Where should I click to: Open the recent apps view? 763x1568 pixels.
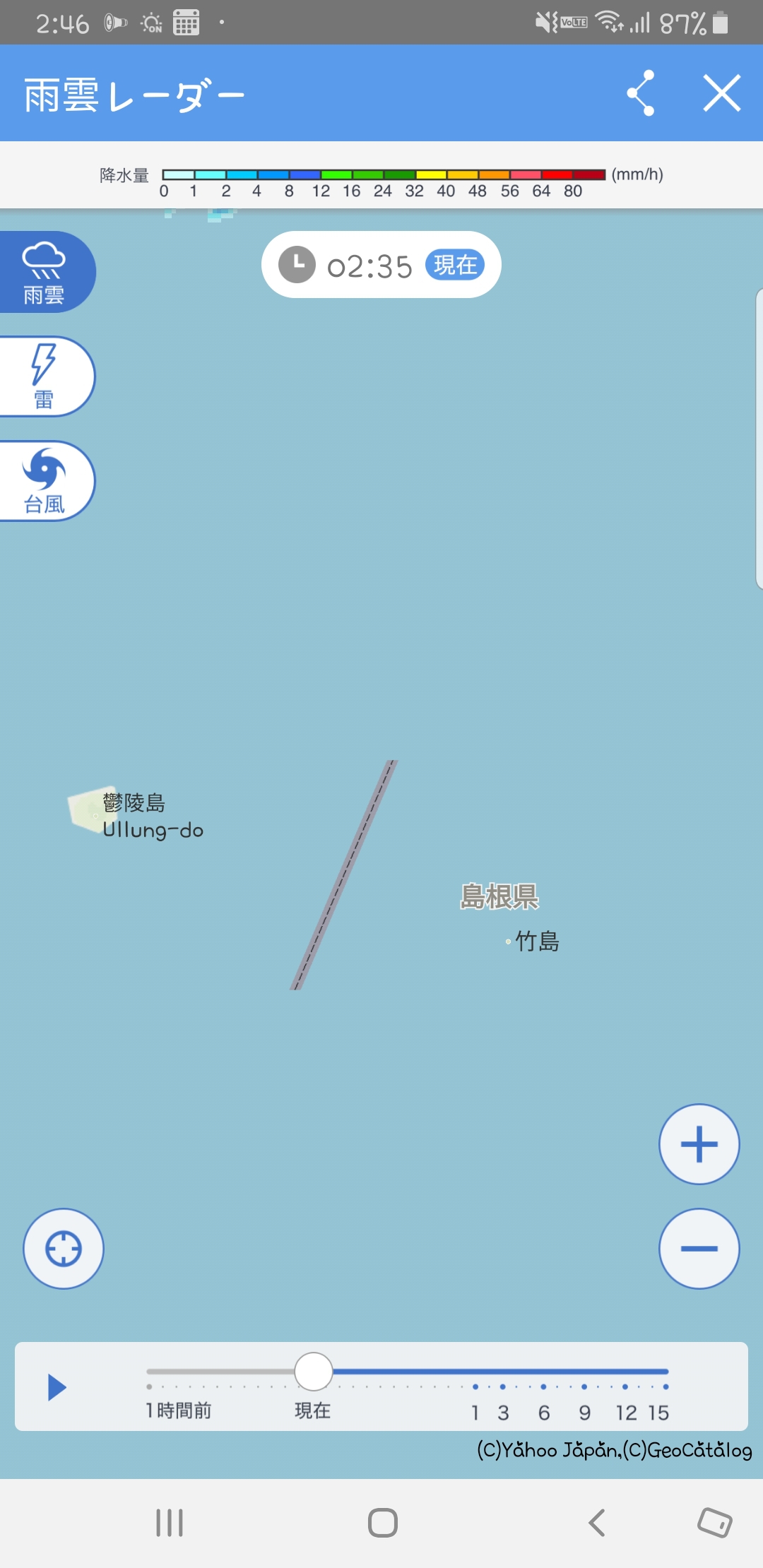170,1523
